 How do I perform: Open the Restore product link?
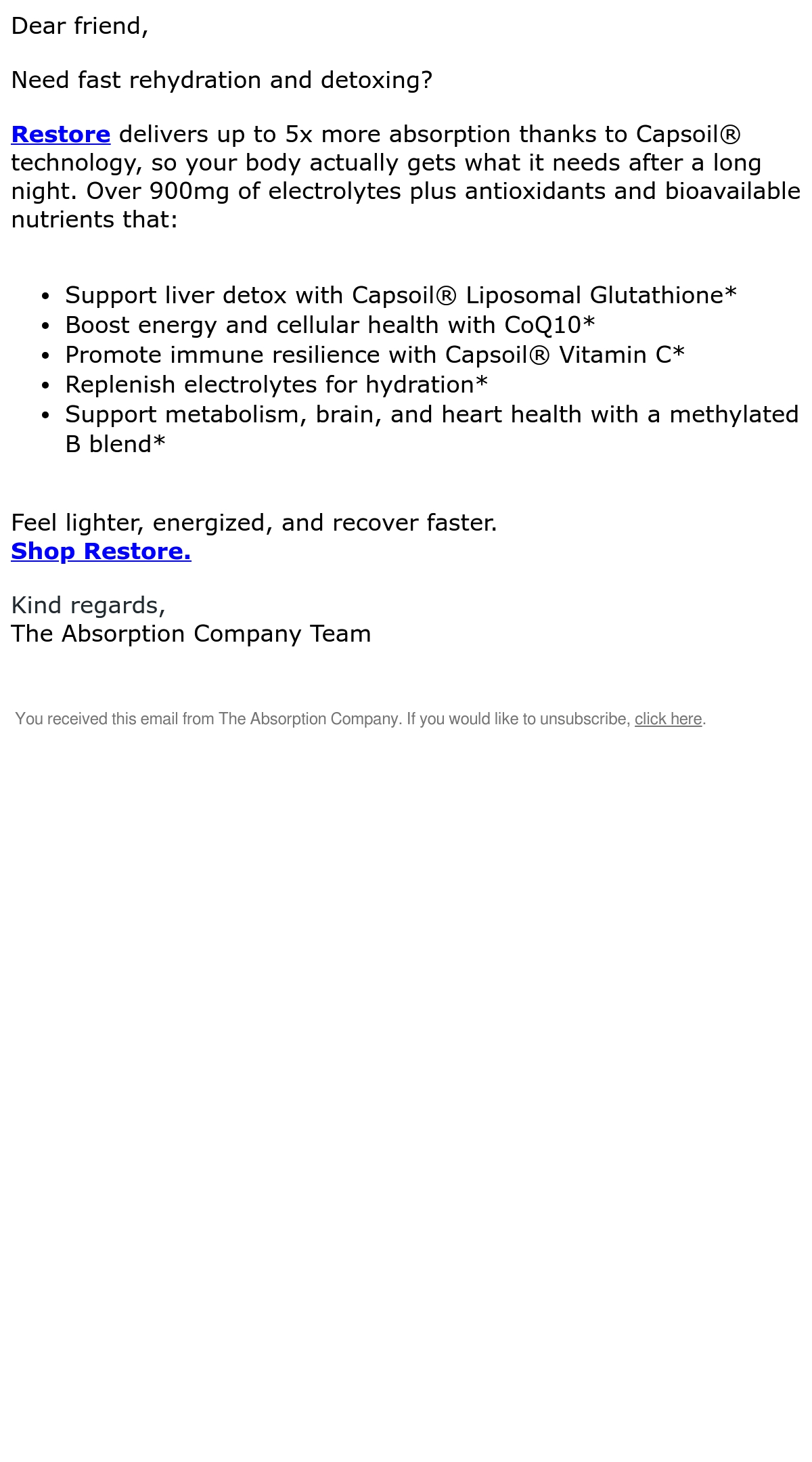61,135
